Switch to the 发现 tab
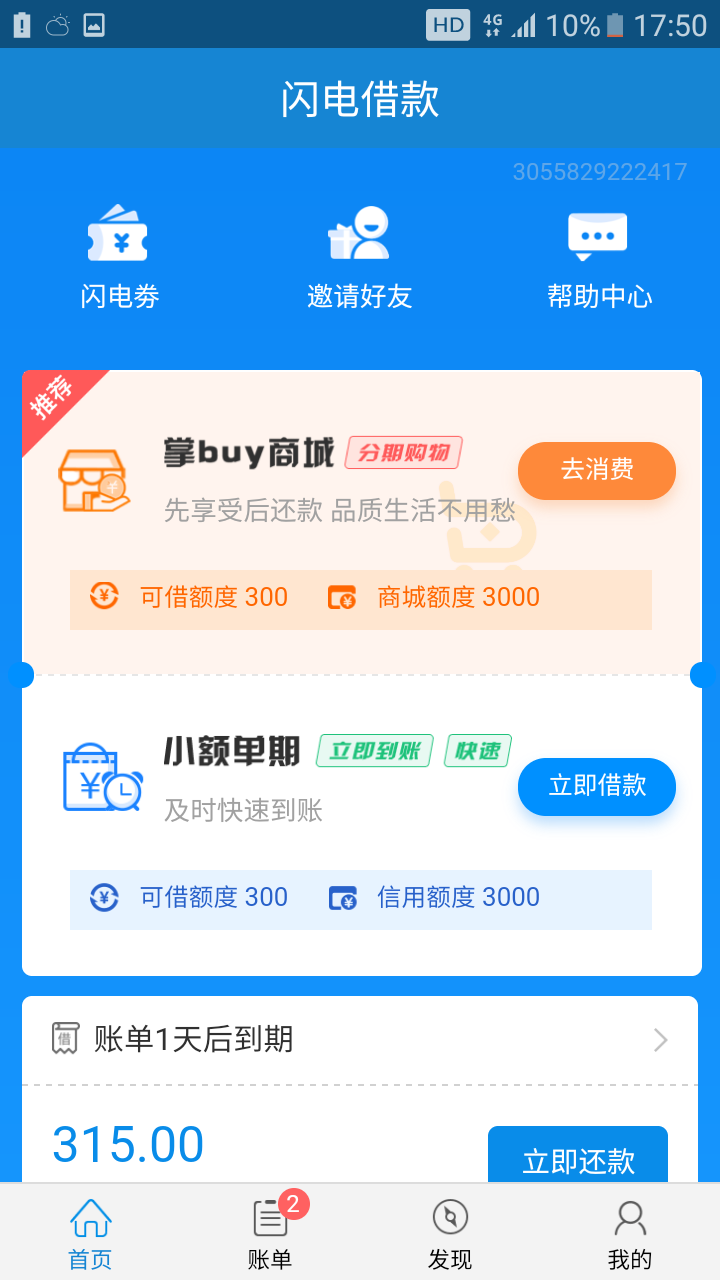Viewport: 720px width, 1280px height. (450, 1234)
